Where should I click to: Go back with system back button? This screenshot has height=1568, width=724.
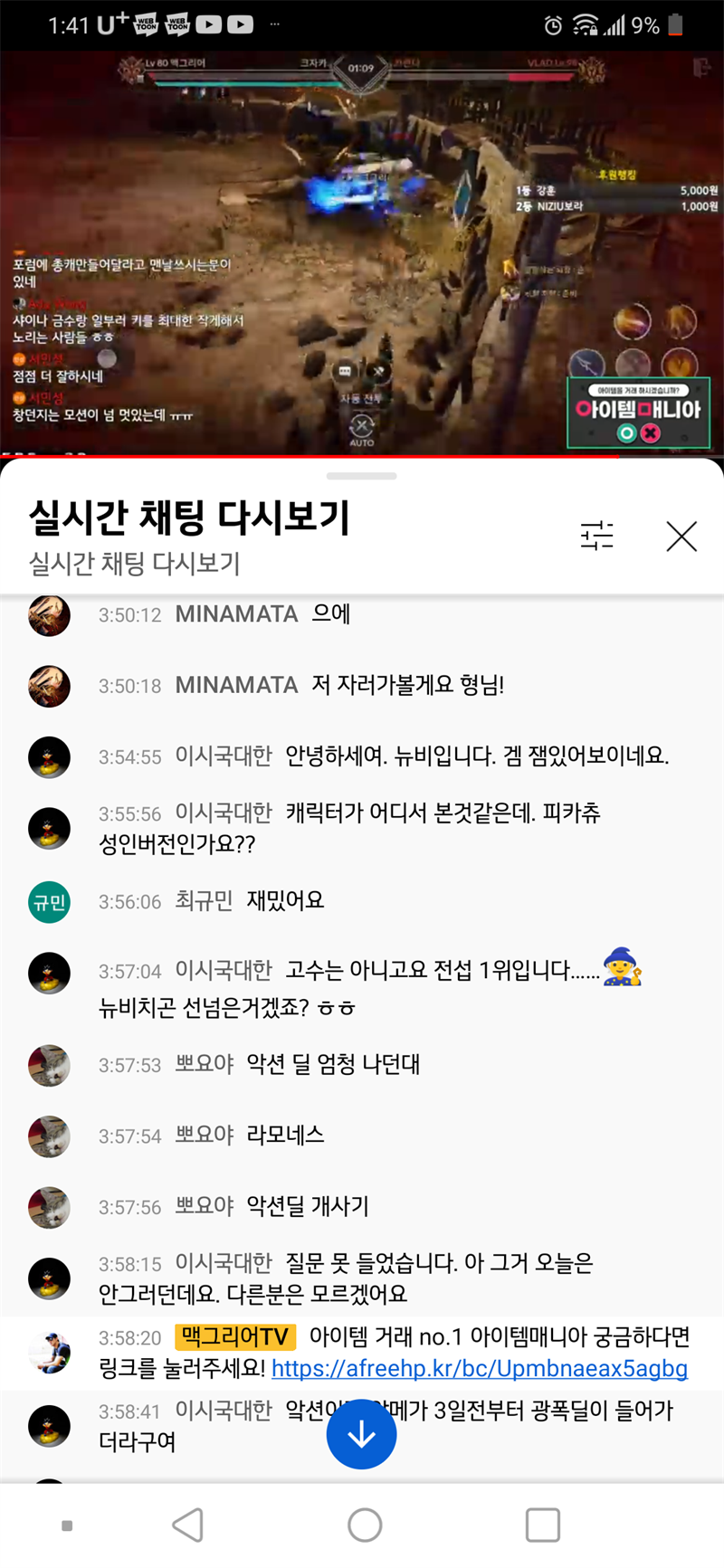click(x=187, y=1525)
